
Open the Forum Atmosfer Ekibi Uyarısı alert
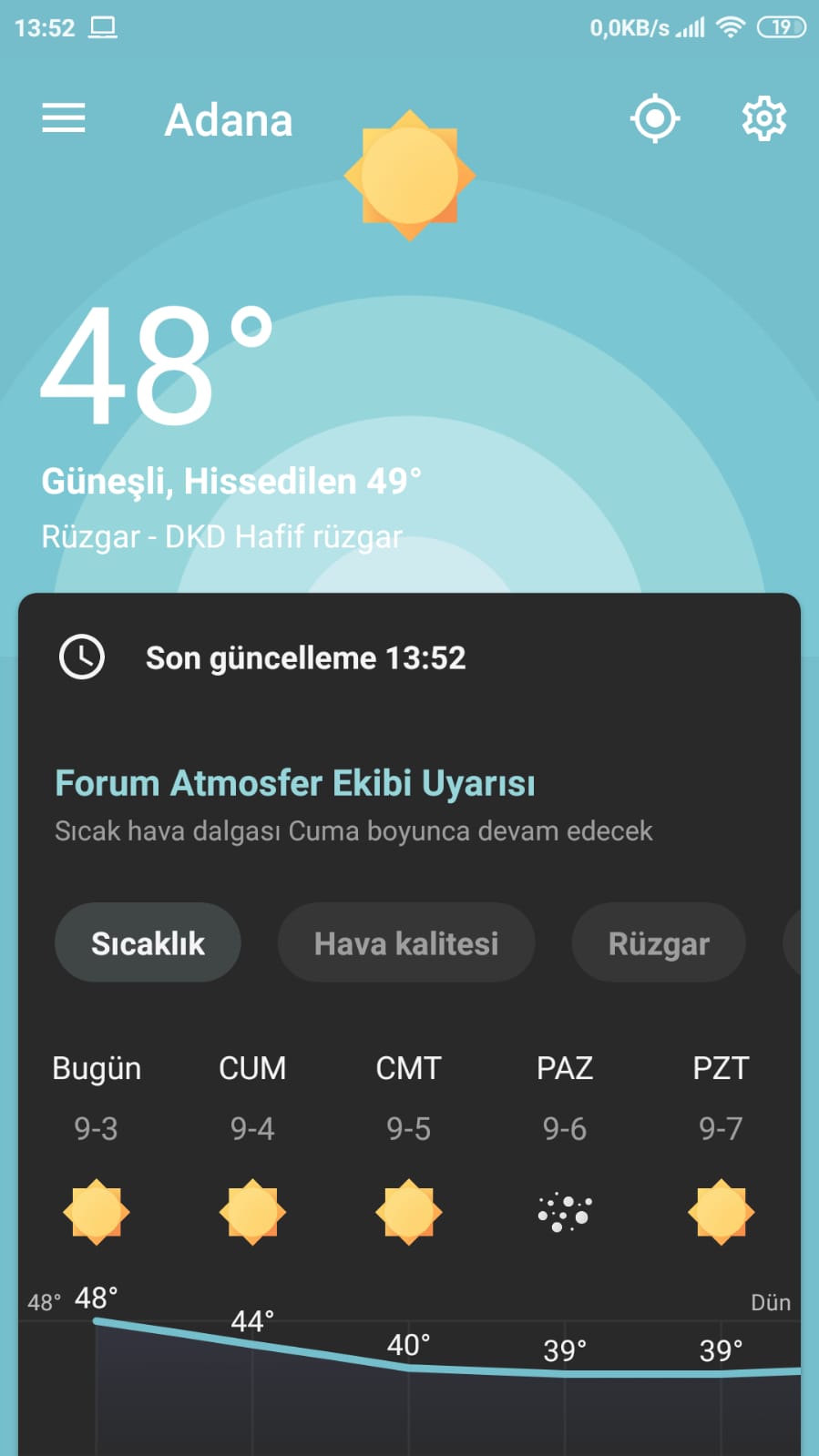pos(295,784)
